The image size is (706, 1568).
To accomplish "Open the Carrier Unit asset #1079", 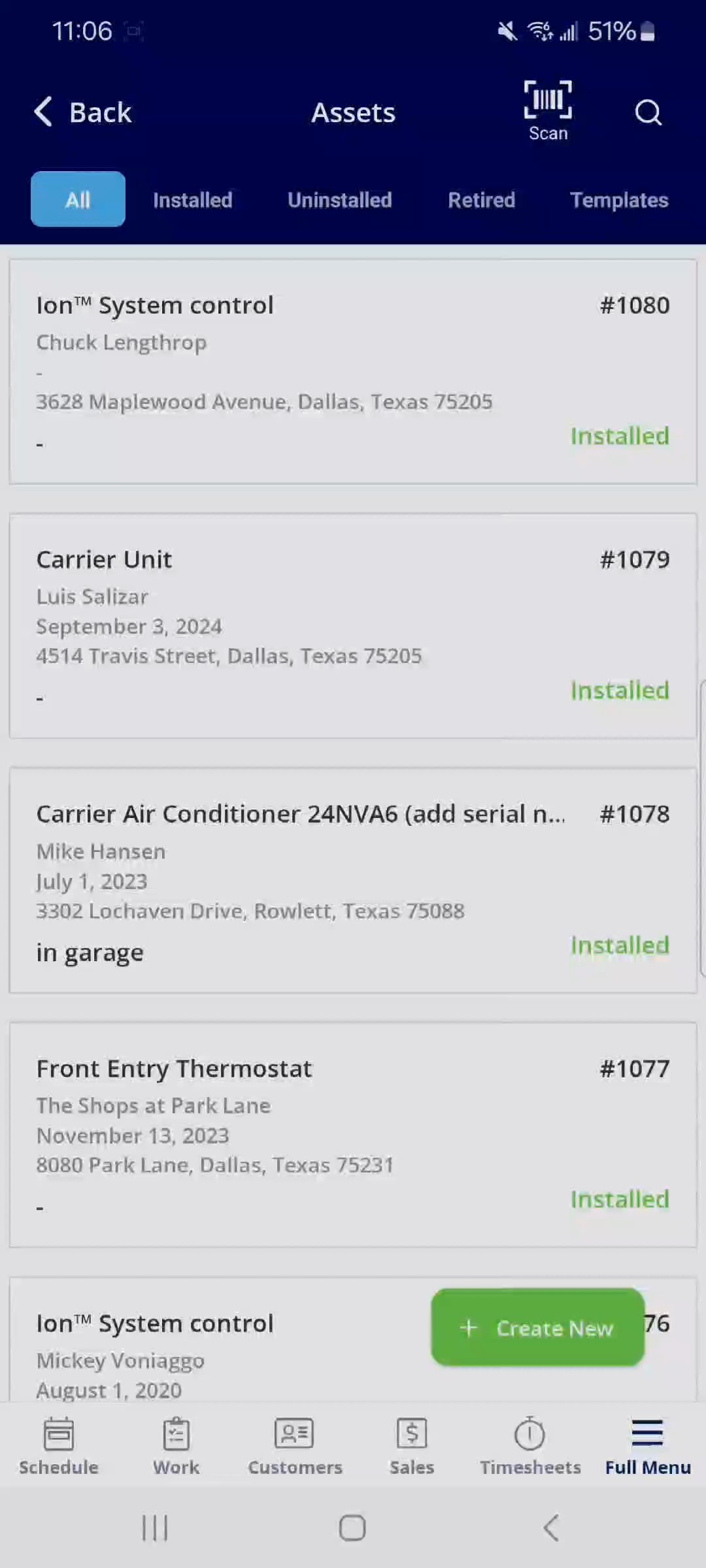I will [353, 625].
